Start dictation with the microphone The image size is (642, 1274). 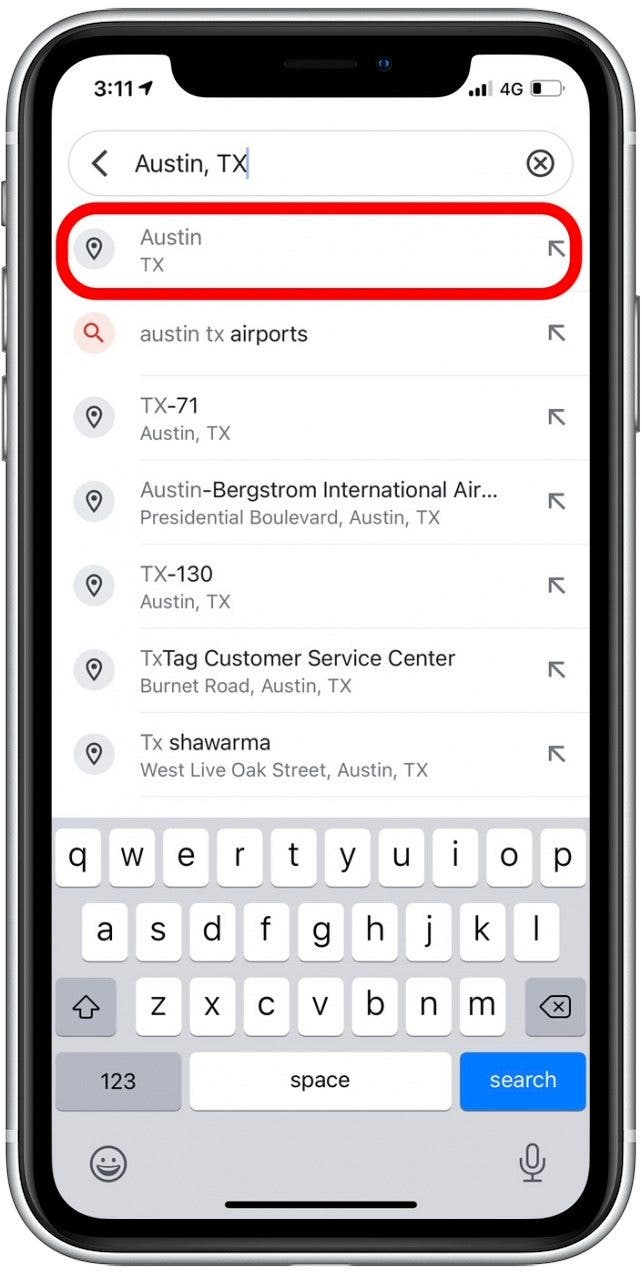pyautogui.click(x=532, y=1163)
